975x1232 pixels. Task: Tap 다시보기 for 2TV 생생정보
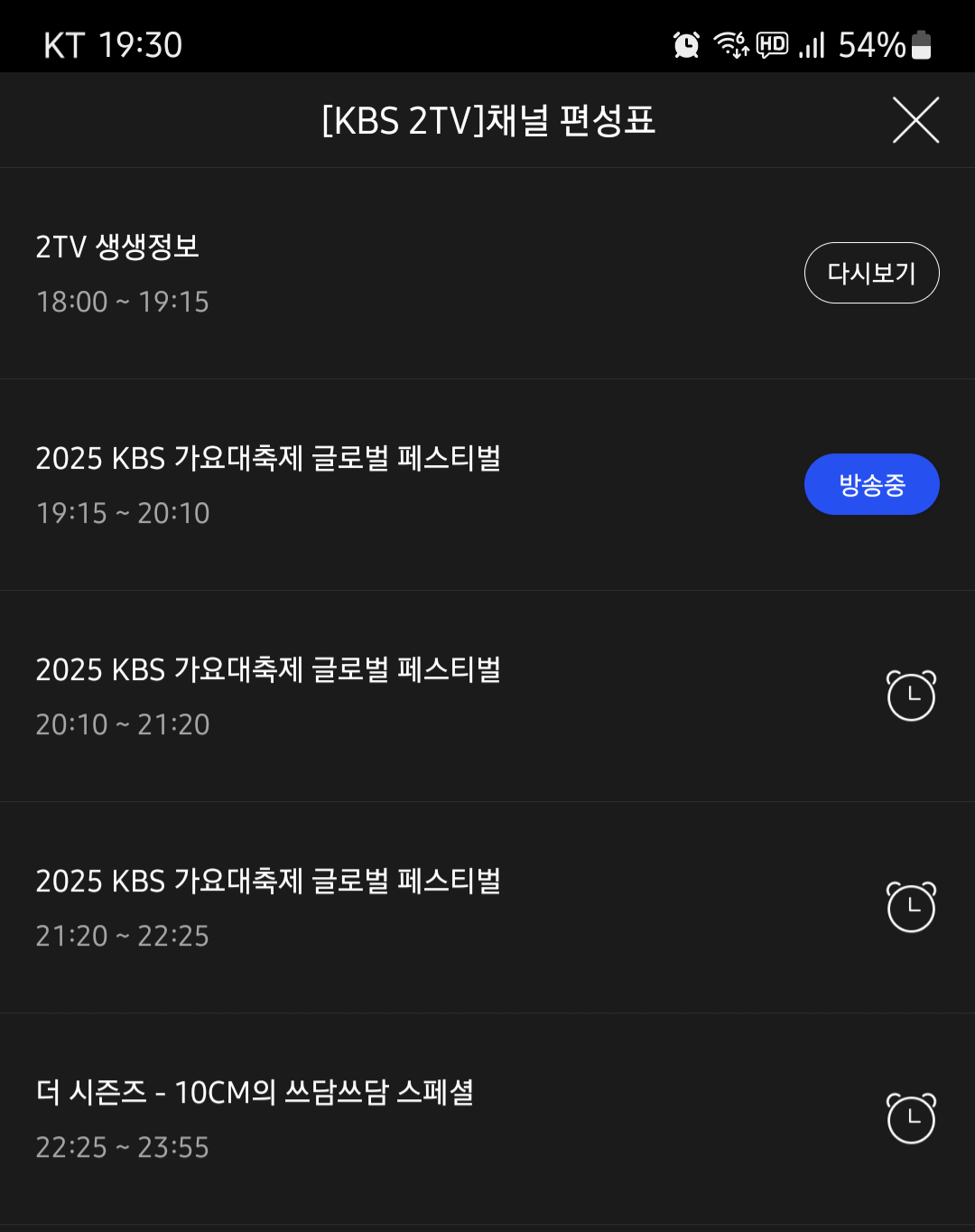pos(871,273)
